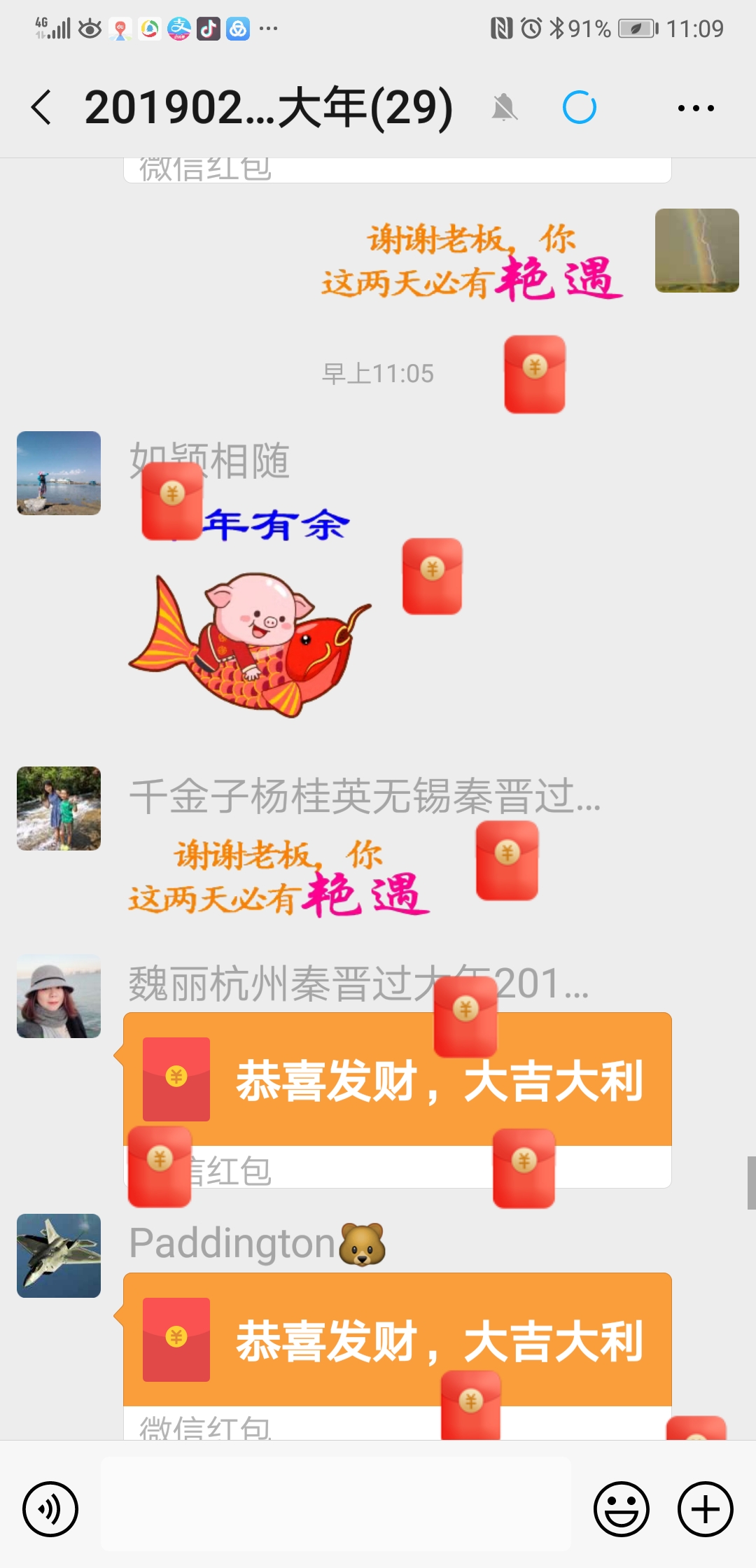The width and height of the screenshot is (756, 1568).
Task: View 千金子杨桂英's profile avatar
Action: [59, 808]
